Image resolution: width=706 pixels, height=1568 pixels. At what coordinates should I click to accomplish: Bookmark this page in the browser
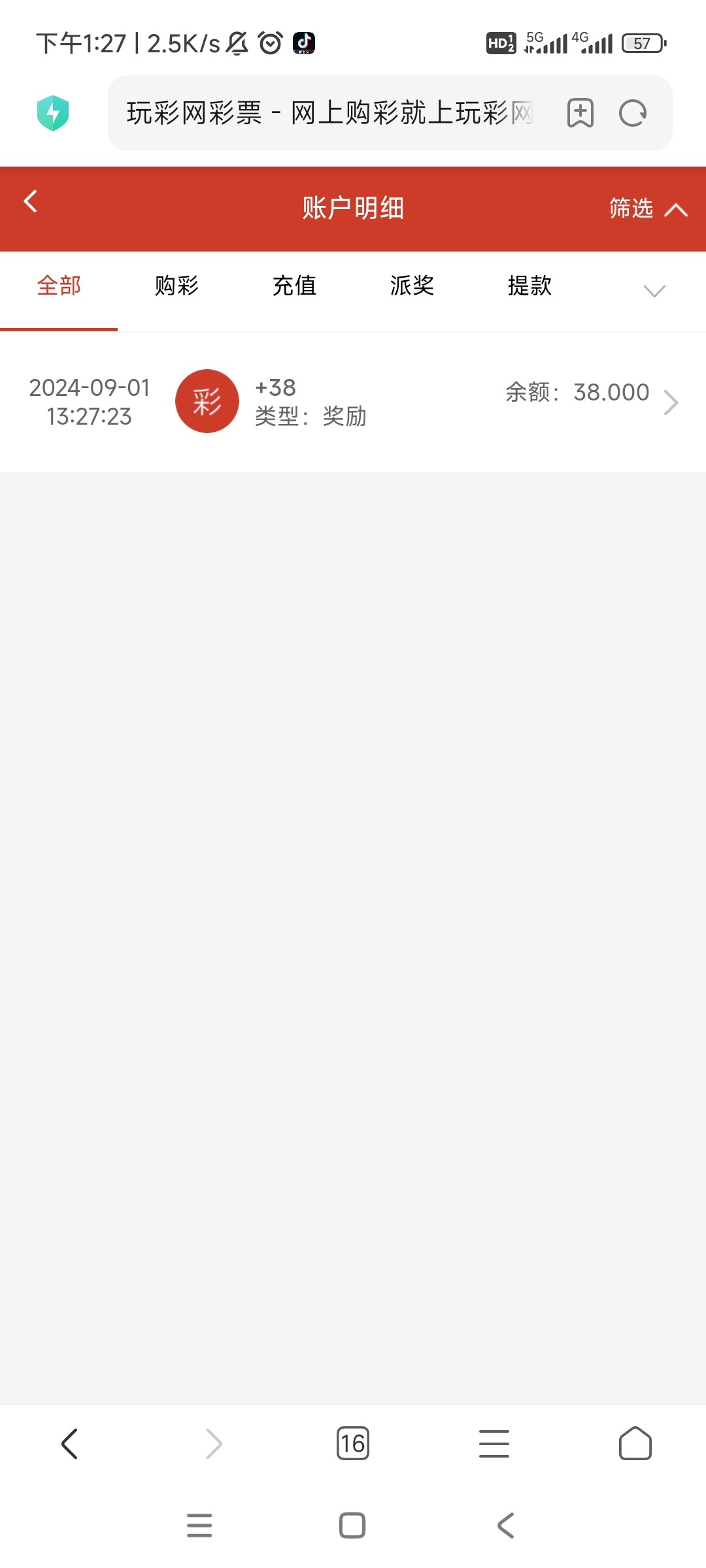[x=580, y=113]
